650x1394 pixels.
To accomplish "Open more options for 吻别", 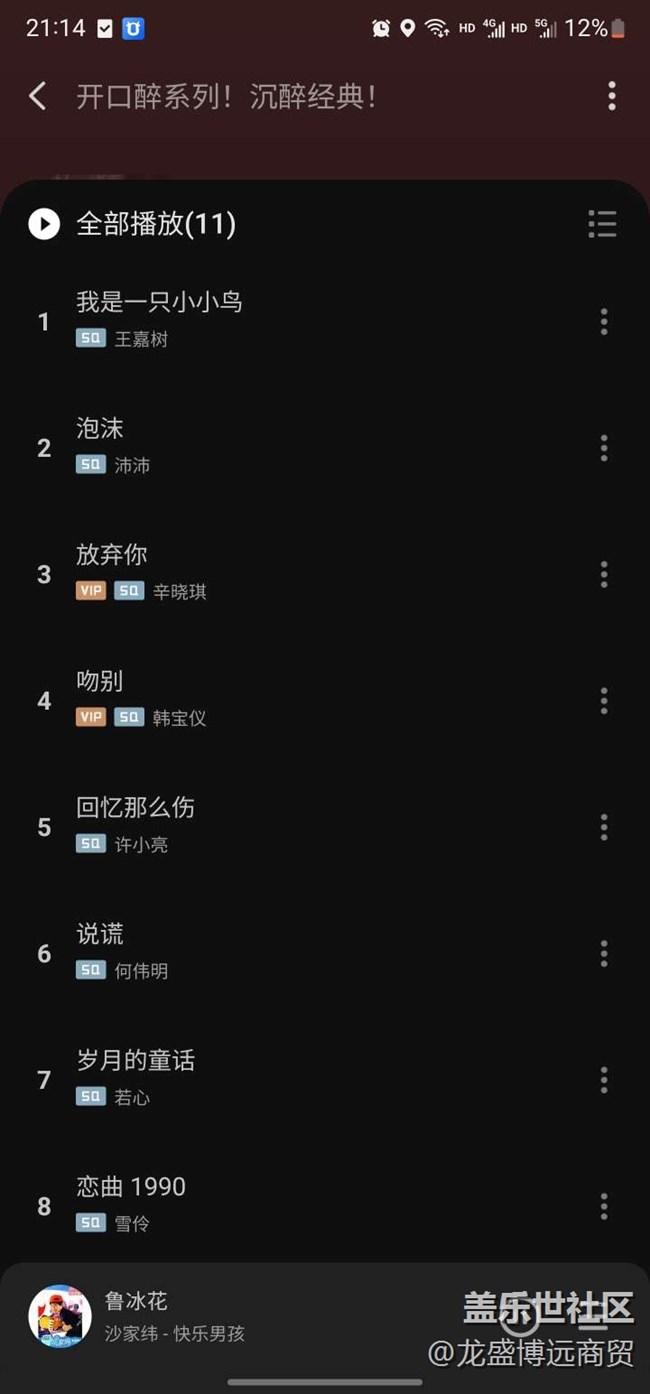I will pos(603,701).
